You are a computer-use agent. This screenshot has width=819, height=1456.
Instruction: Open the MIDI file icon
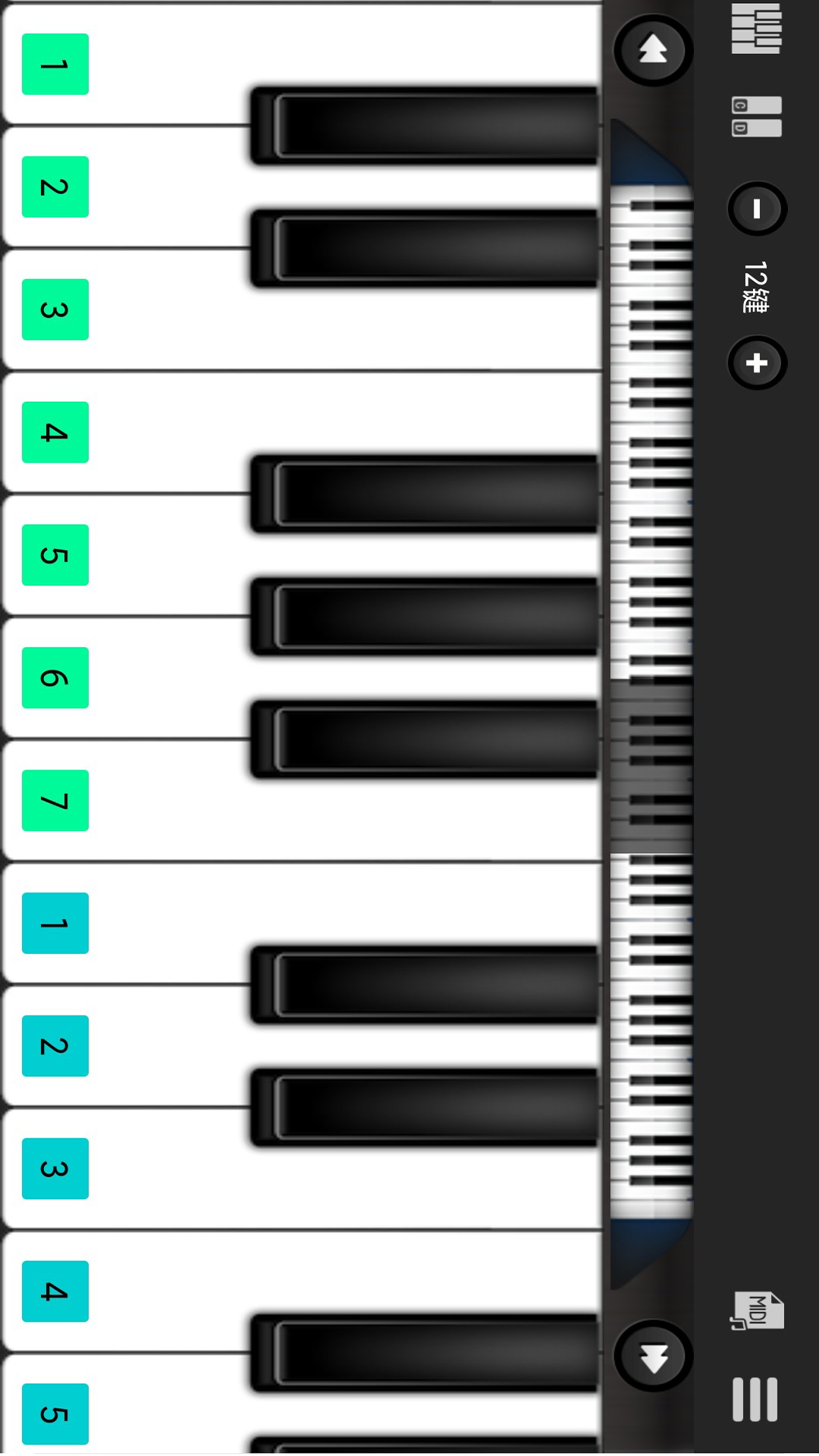pyautogui.click(x=757, y=1310)
